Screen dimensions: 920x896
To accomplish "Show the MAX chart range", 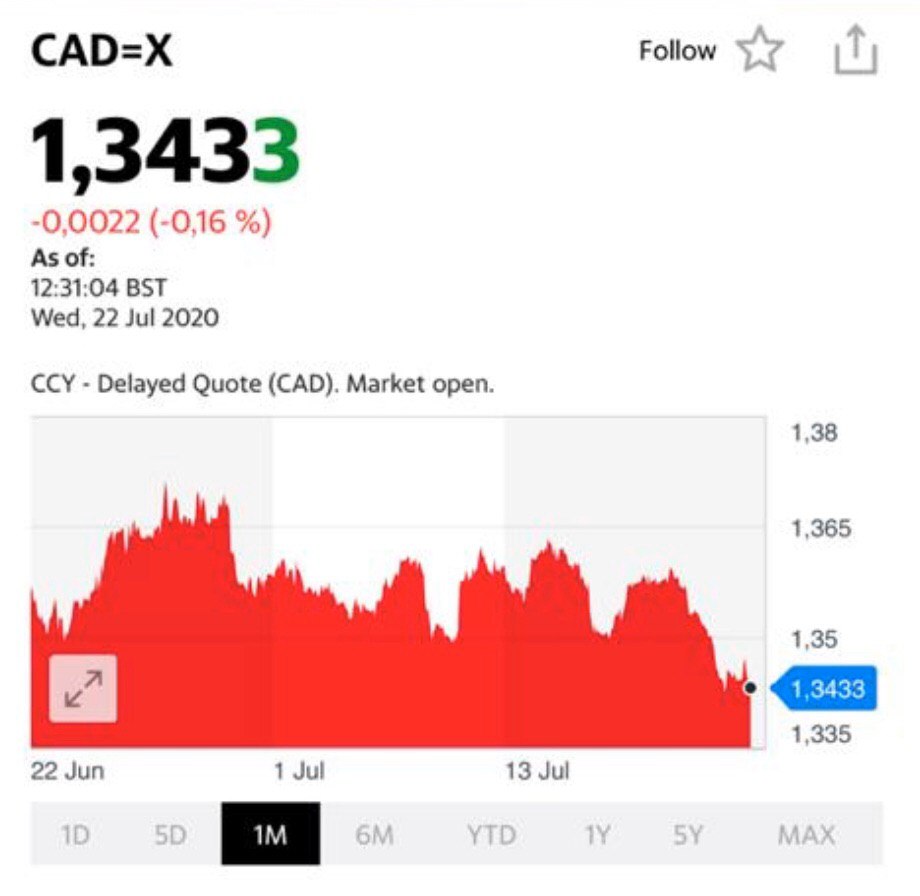I will 806,834.
